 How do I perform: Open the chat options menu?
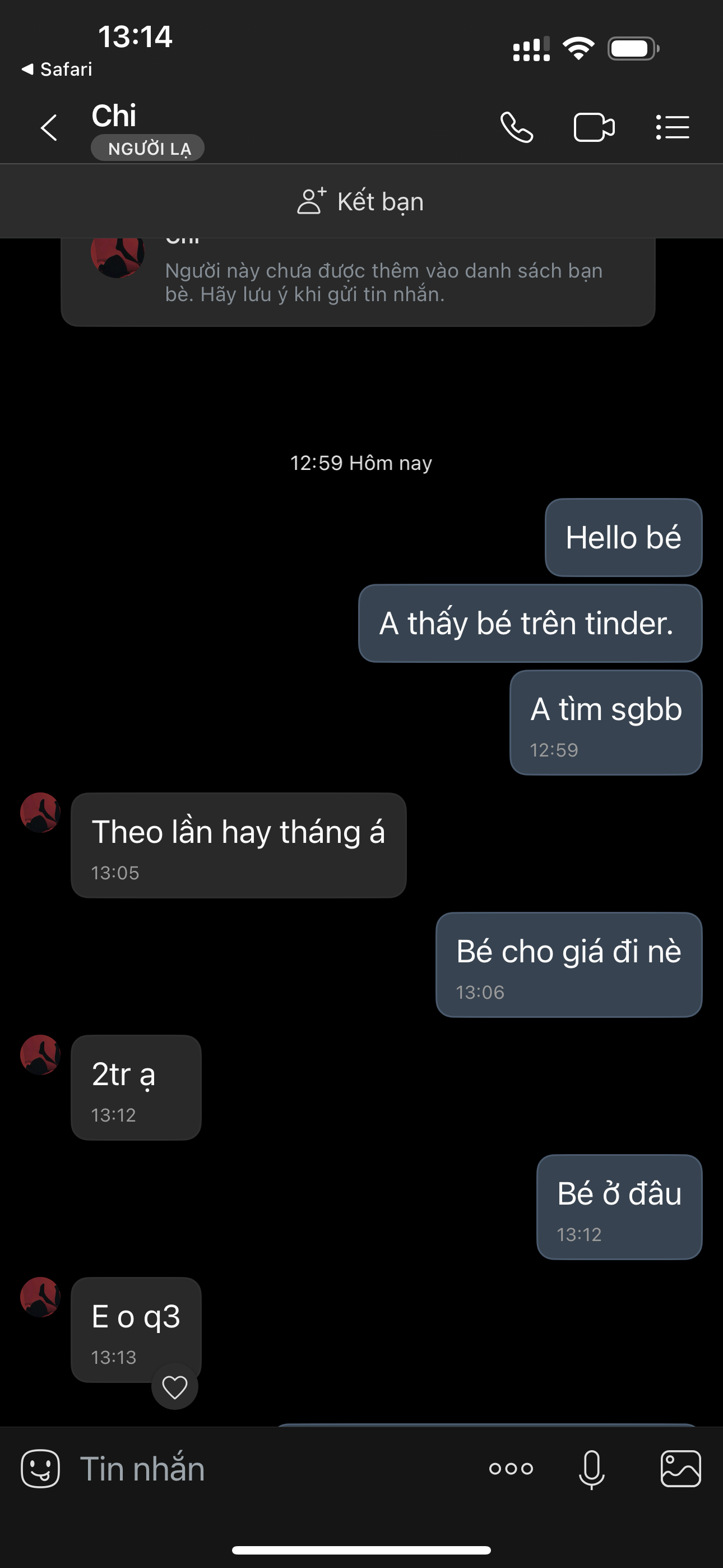point(673,128)
